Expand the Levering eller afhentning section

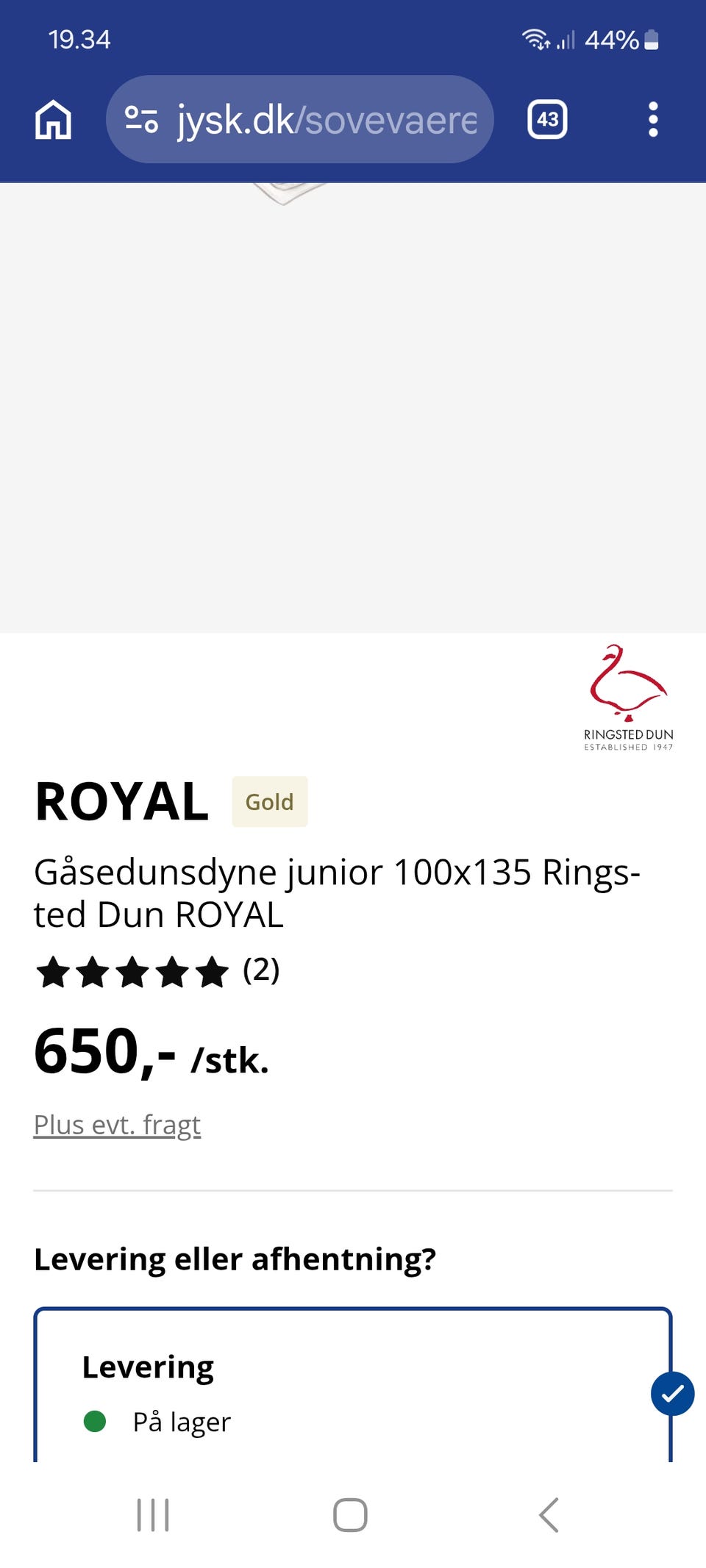235,1259
